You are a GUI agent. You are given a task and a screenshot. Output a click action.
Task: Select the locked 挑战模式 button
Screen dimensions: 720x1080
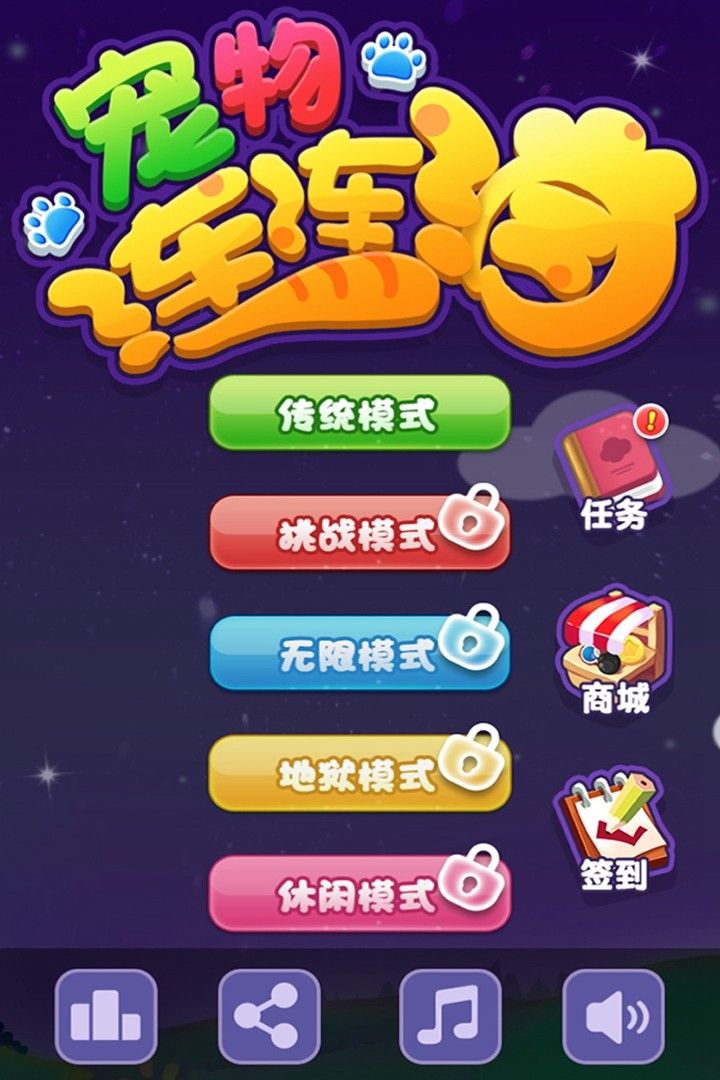click(x=359, y=534)
